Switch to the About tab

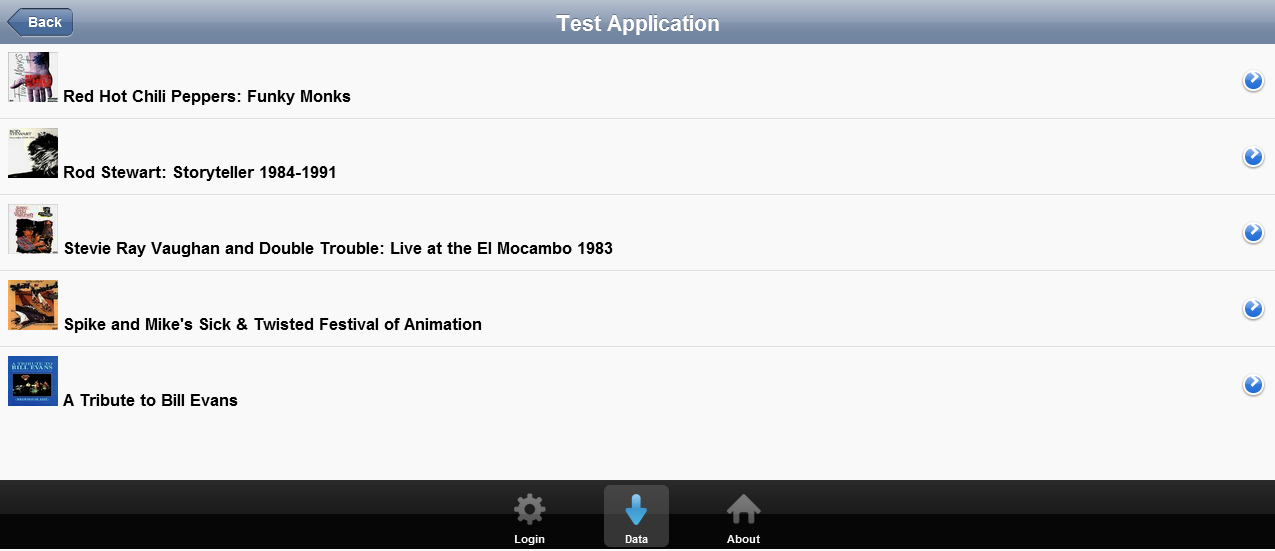pyautogui.click(x=743, y=518)
